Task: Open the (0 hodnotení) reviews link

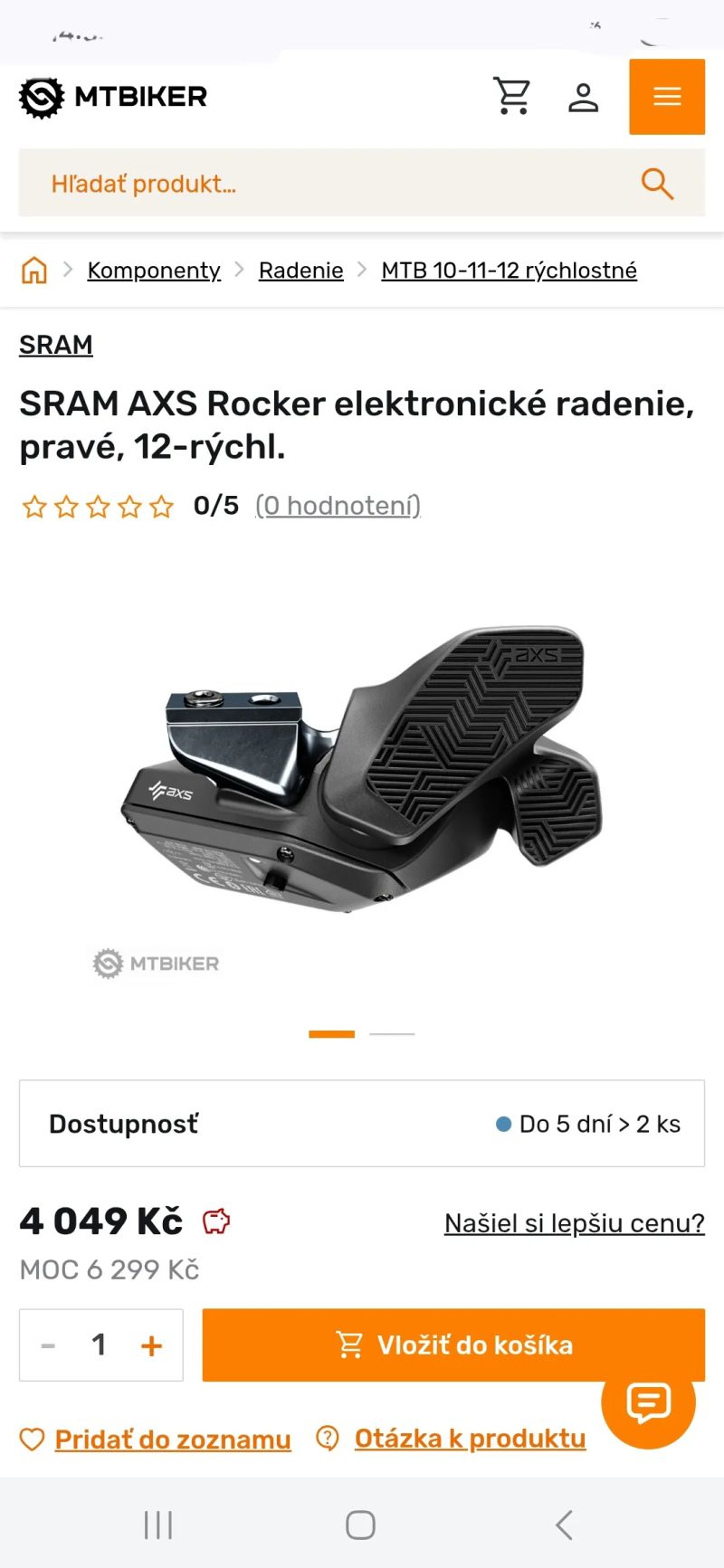Action: click(338, 505)
